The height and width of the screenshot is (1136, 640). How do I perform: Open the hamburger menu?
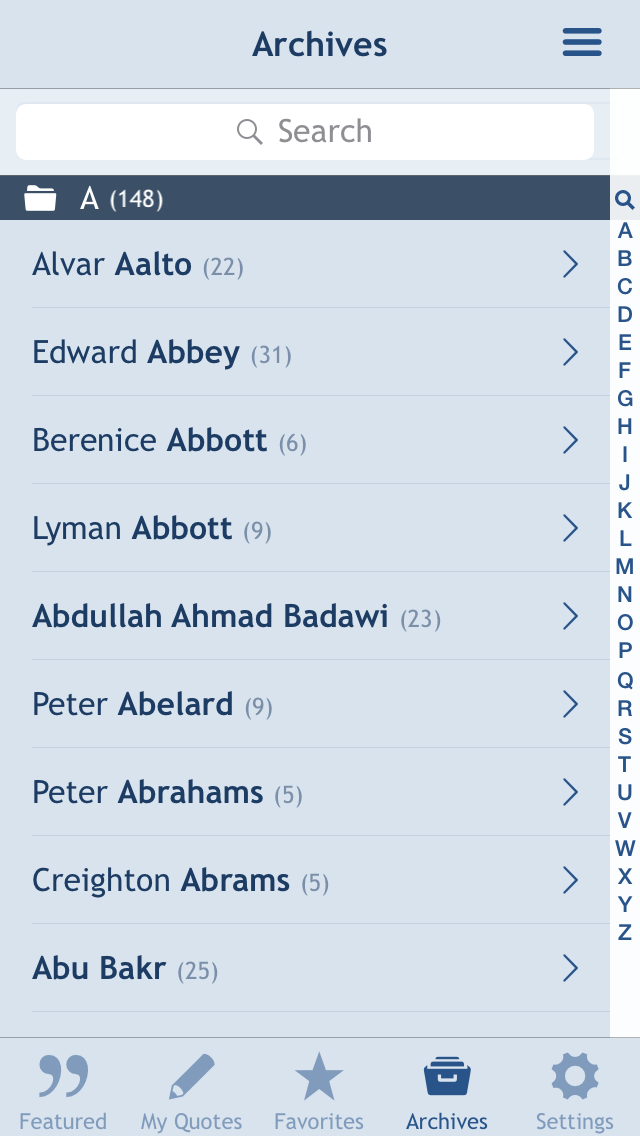coord(582,43)
